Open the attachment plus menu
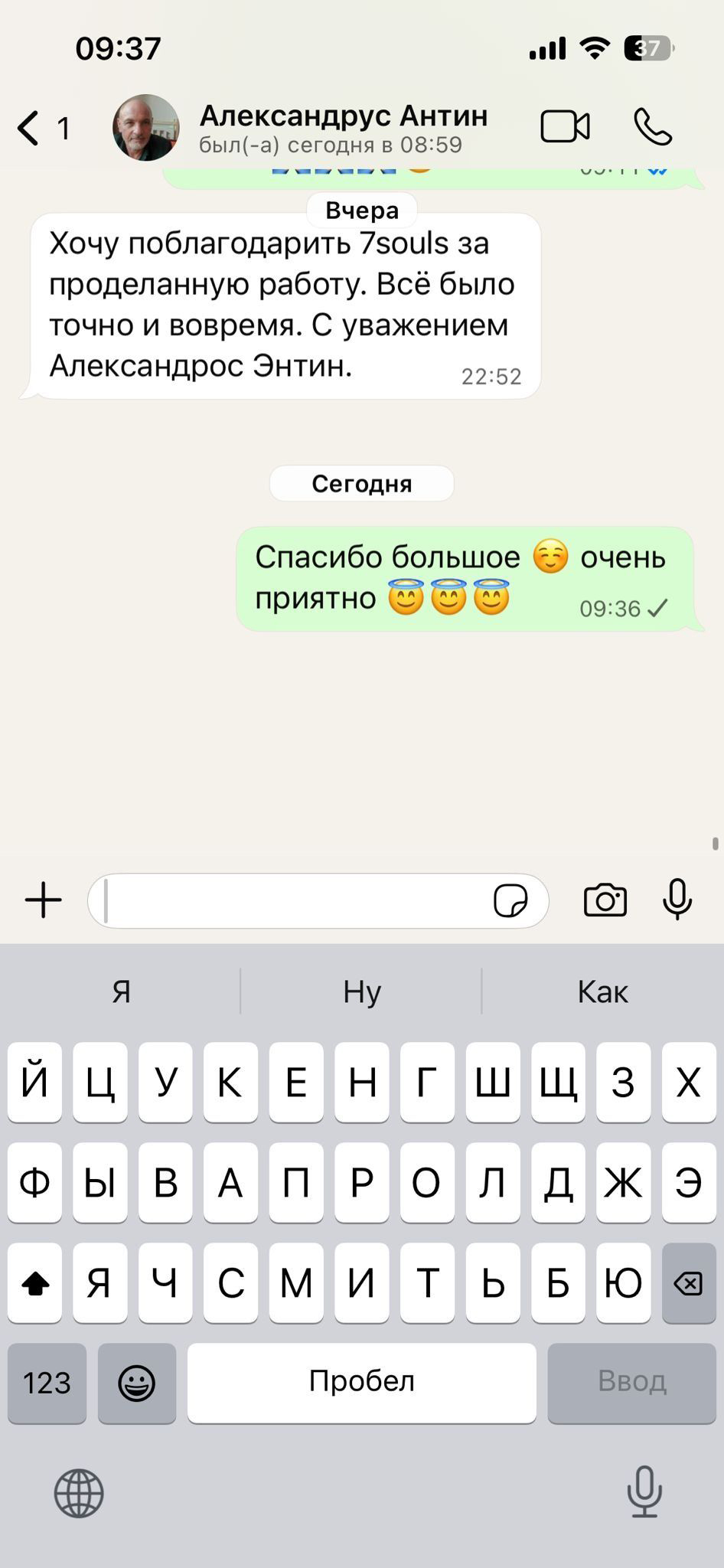Screen dimensions: 724x1568 (x=44, y=900)
